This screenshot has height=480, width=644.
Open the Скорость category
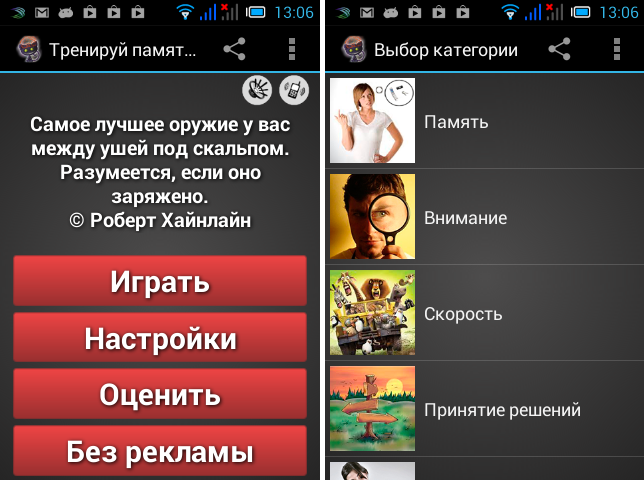coord(484,313)
